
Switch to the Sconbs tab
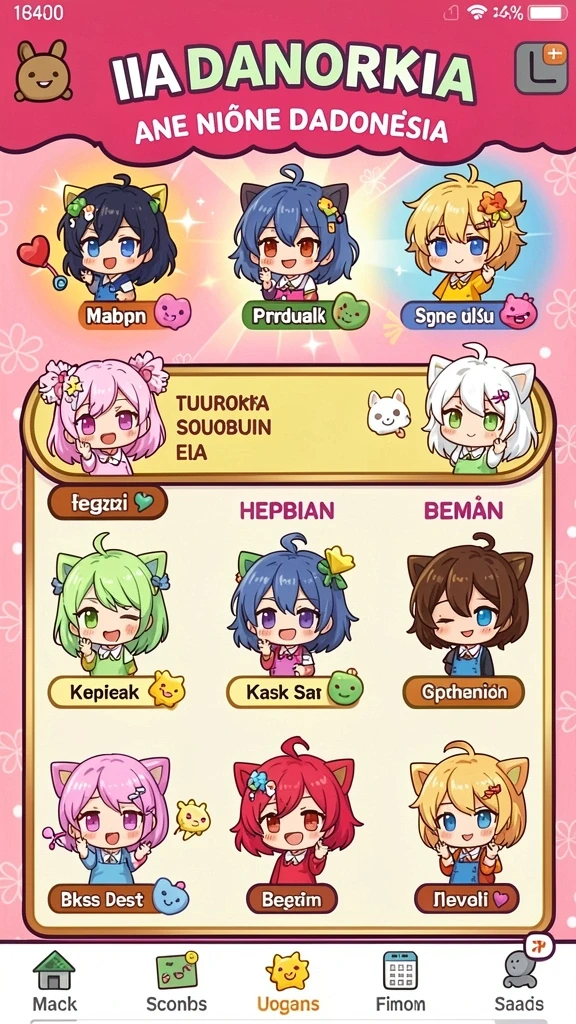coord(176,981)
